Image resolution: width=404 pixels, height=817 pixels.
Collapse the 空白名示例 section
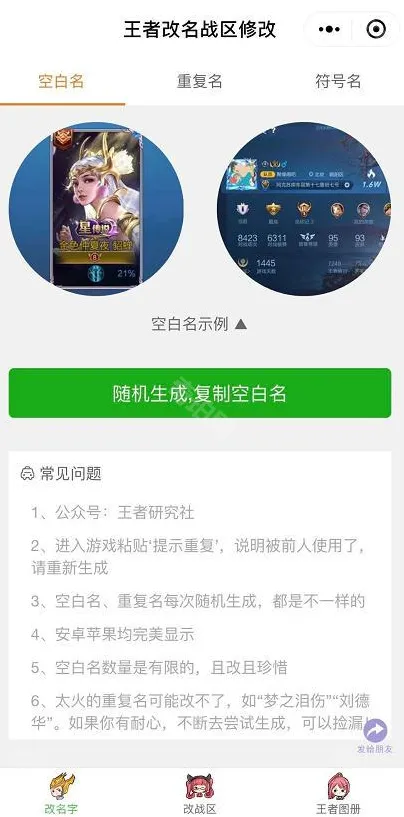pos(199,324)
